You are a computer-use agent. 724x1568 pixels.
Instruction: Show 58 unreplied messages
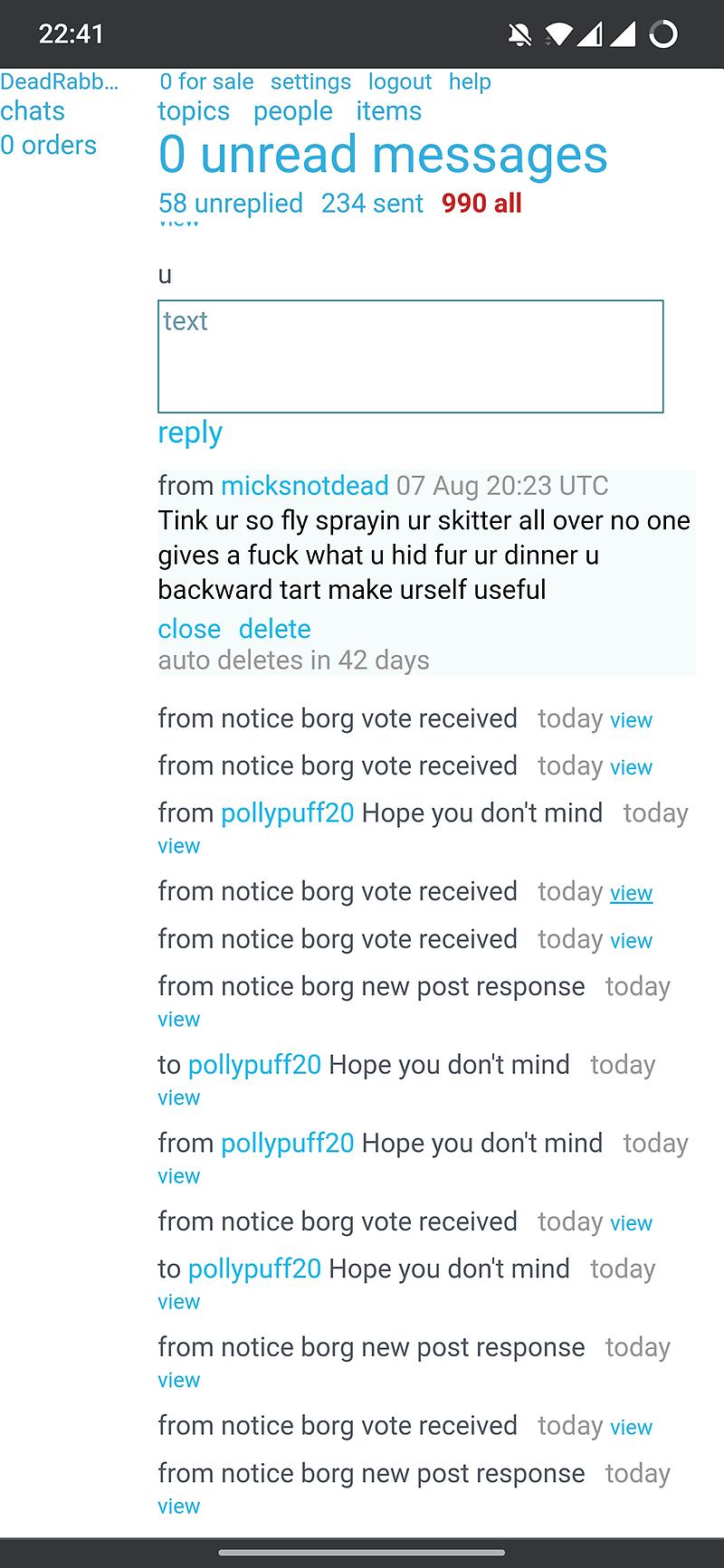[230, 204]
